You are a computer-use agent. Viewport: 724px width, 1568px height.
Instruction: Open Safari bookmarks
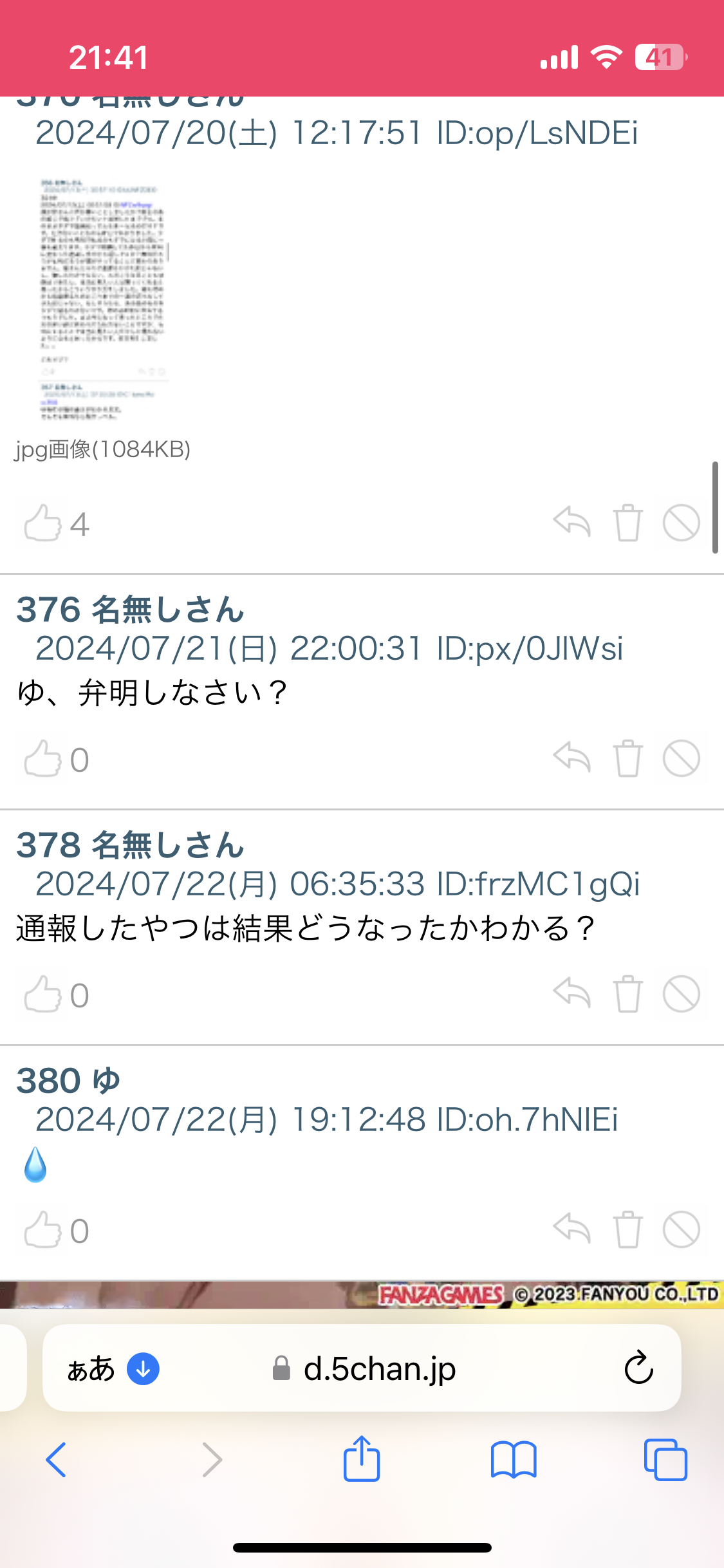(513, 1460)
